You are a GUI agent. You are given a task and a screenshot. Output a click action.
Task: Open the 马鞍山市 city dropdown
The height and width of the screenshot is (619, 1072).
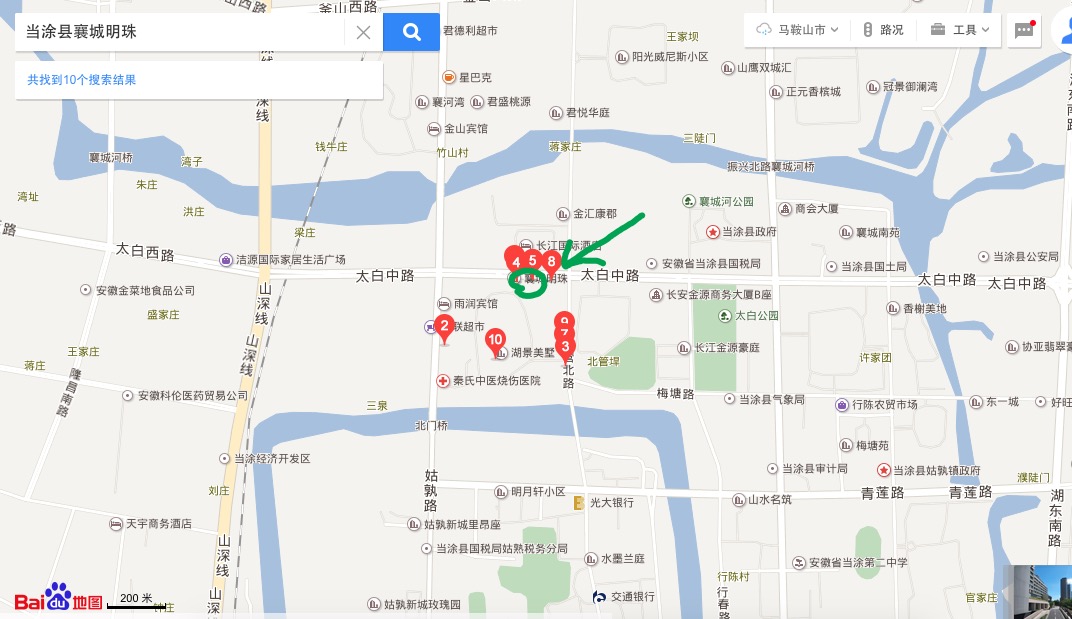[800, 30]
